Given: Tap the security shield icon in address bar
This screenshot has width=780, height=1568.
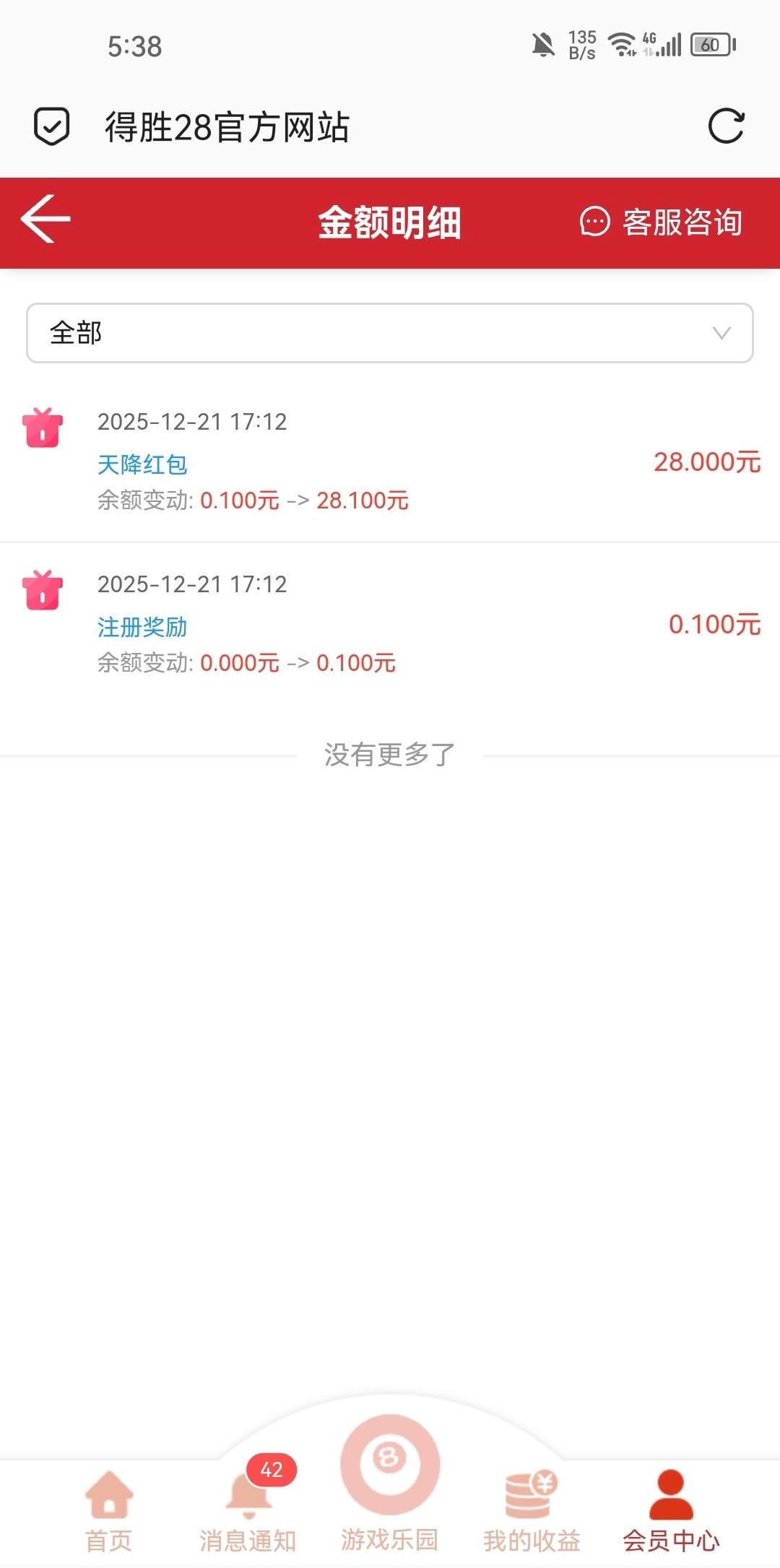Looking at the screenshot, I should pos(49,126).
